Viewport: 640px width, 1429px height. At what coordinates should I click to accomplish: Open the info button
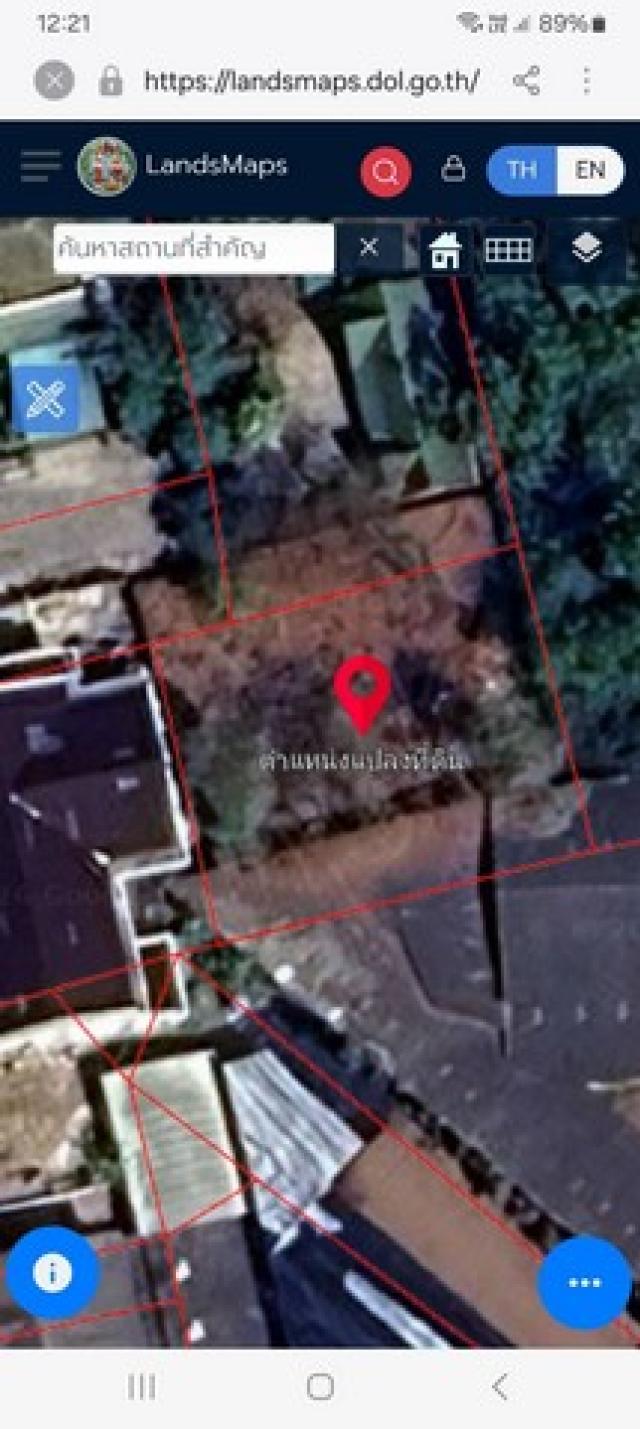[x=52, y=1273]
